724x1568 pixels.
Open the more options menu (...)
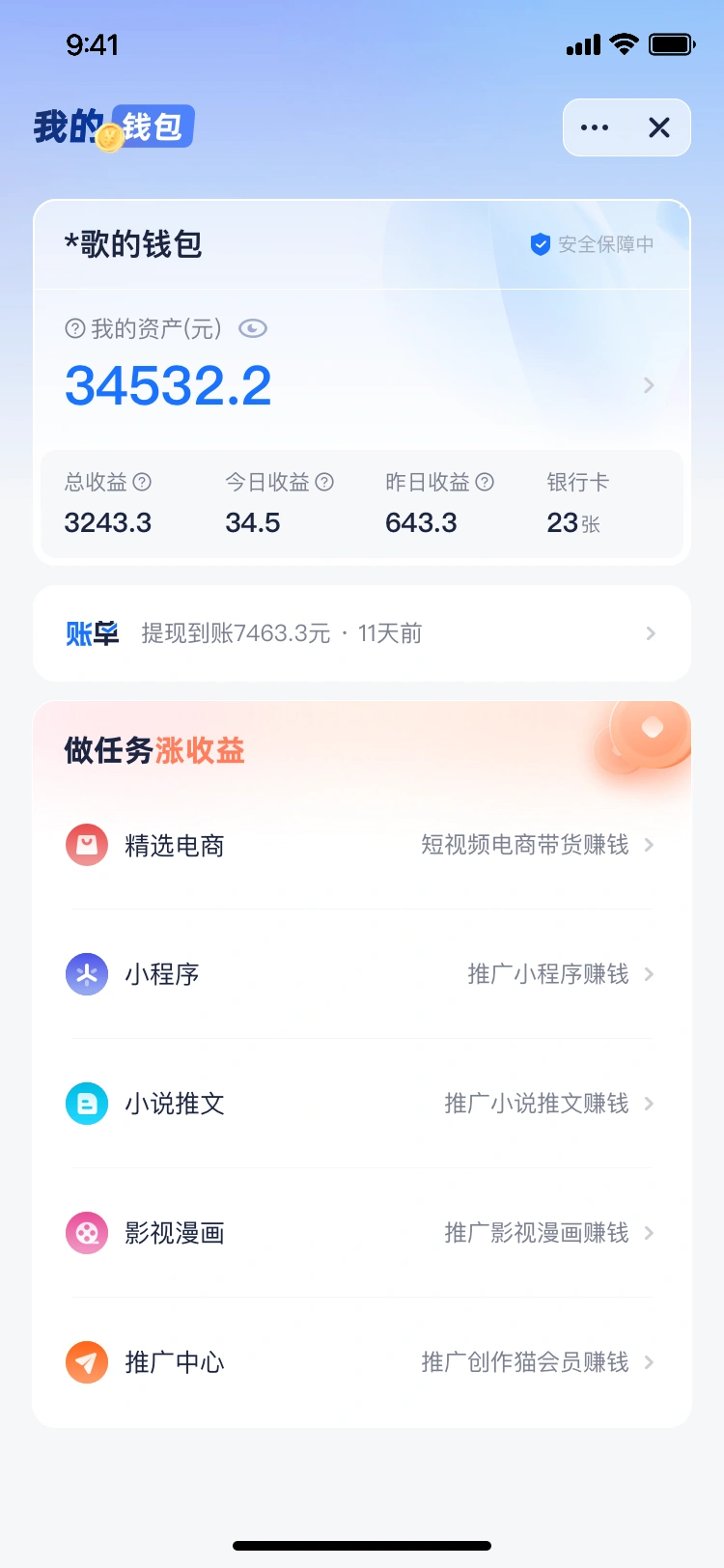[x=594, y=127]
